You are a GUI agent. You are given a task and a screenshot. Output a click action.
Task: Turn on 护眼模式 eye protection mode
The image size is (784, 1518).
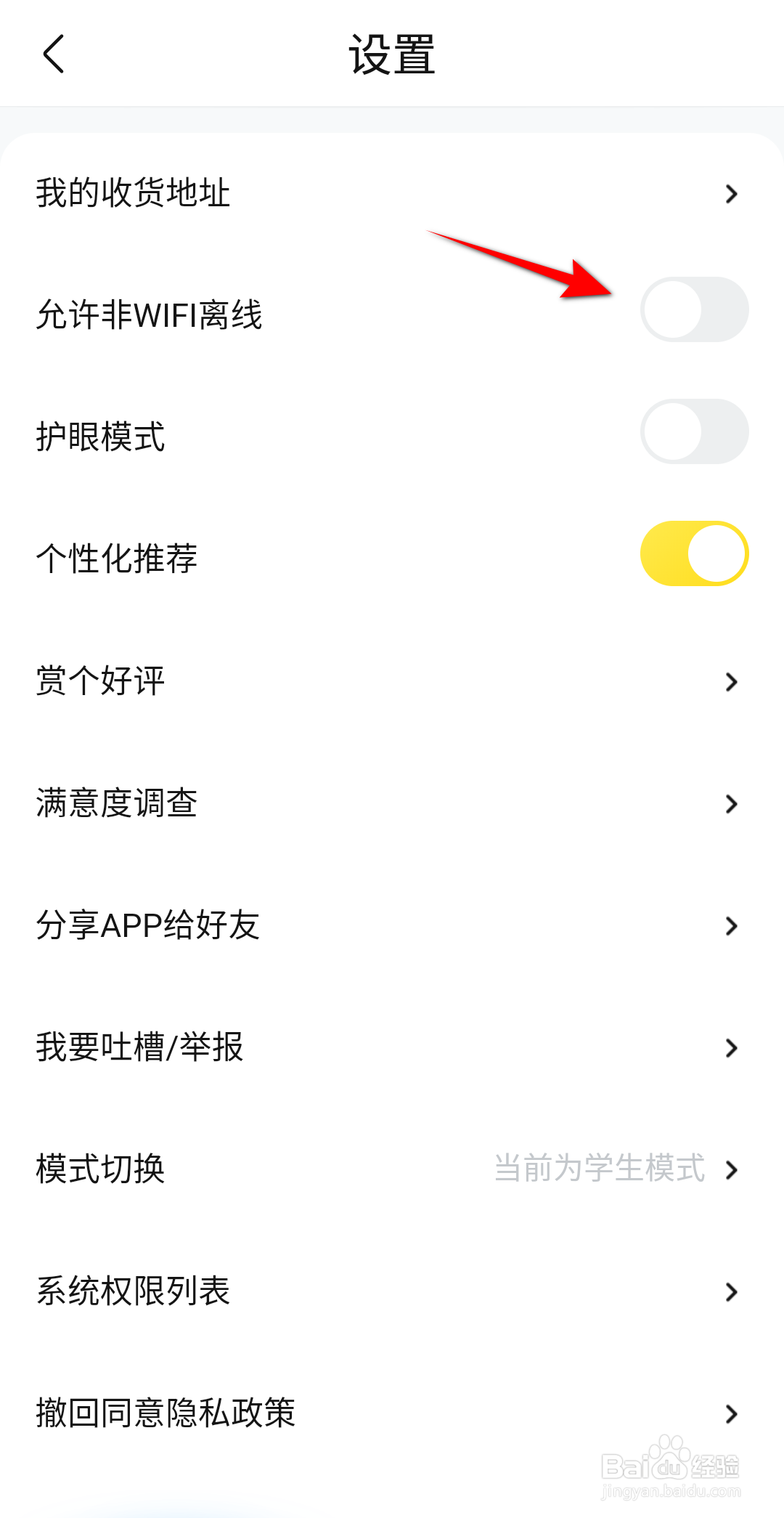tap(693, 431)
